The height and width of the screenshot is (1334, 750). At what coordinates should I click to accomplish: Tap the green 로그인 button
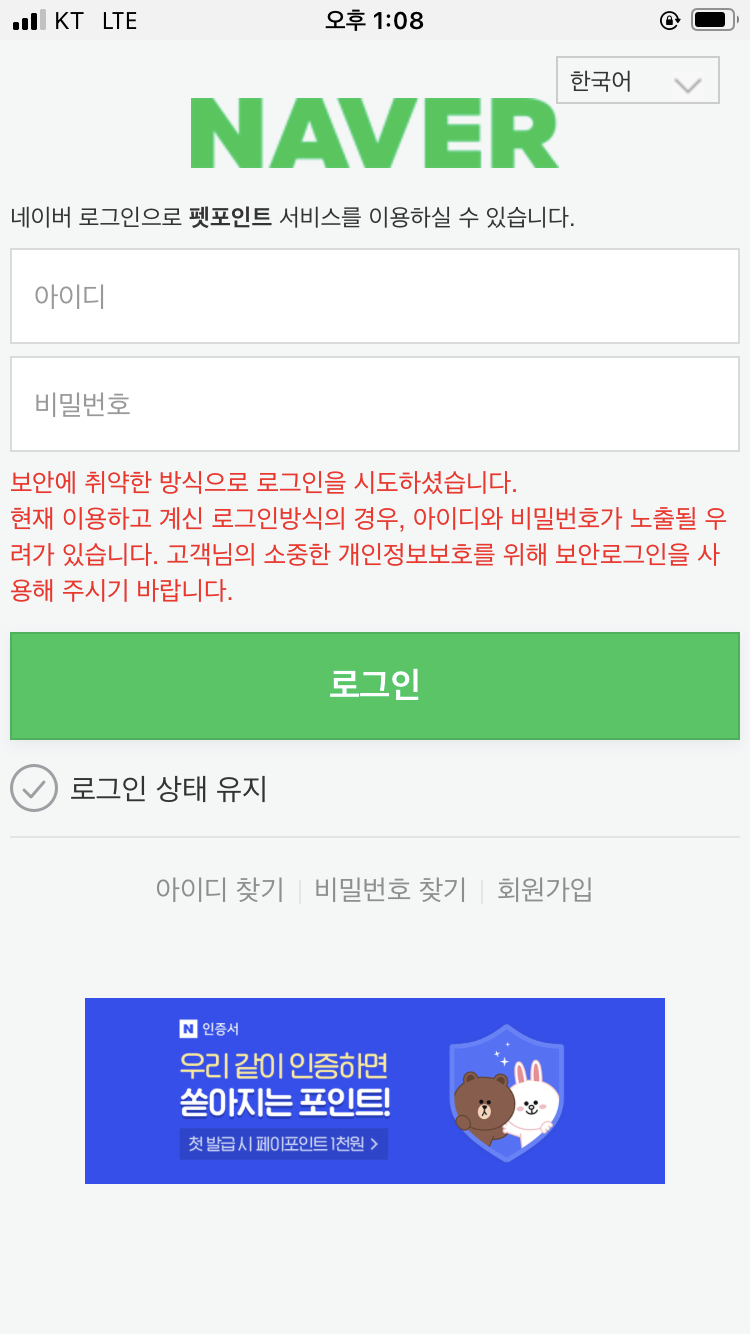(375, 686)
